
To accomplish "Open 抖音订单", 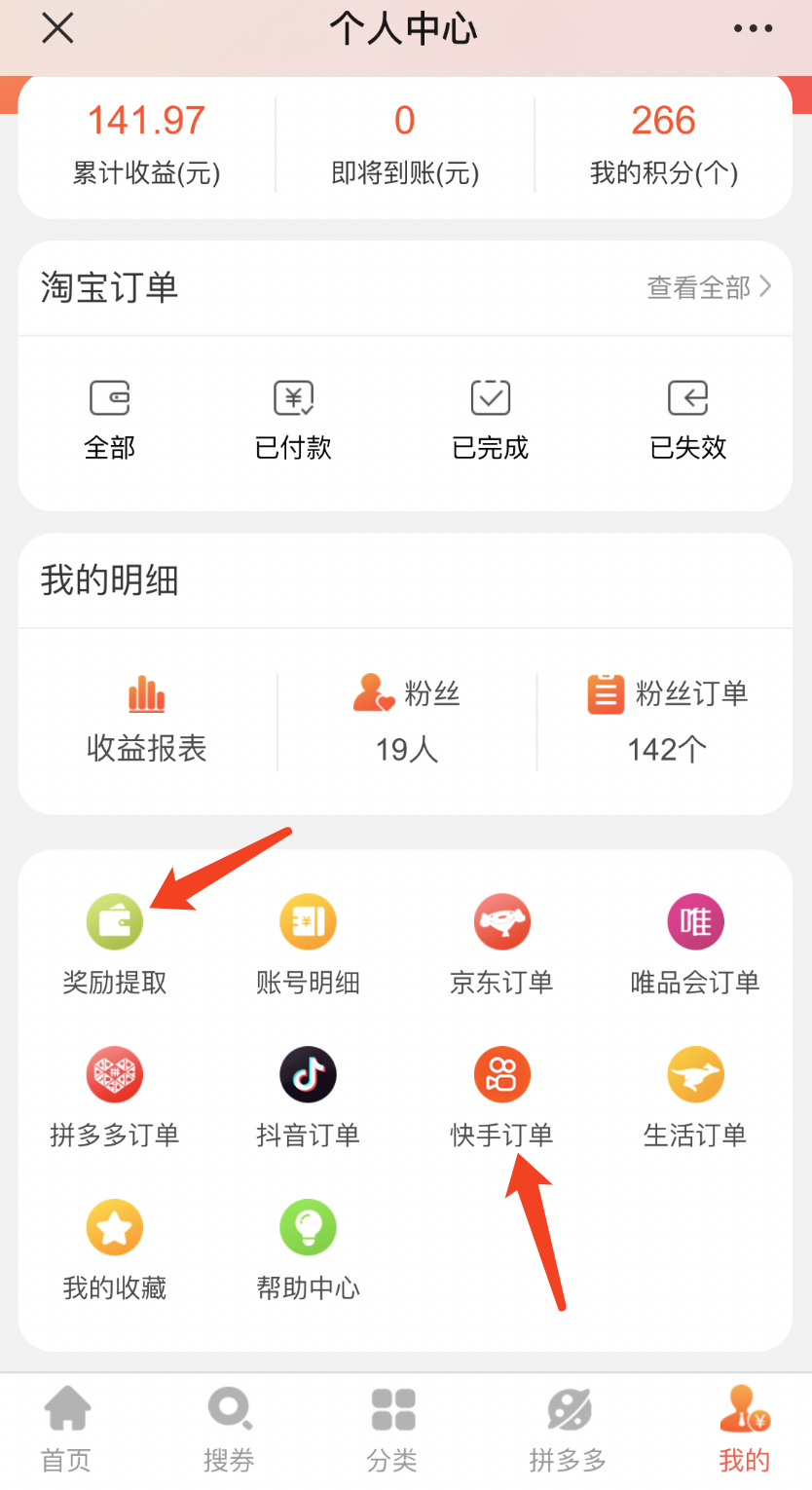I will pos(308,1099).
